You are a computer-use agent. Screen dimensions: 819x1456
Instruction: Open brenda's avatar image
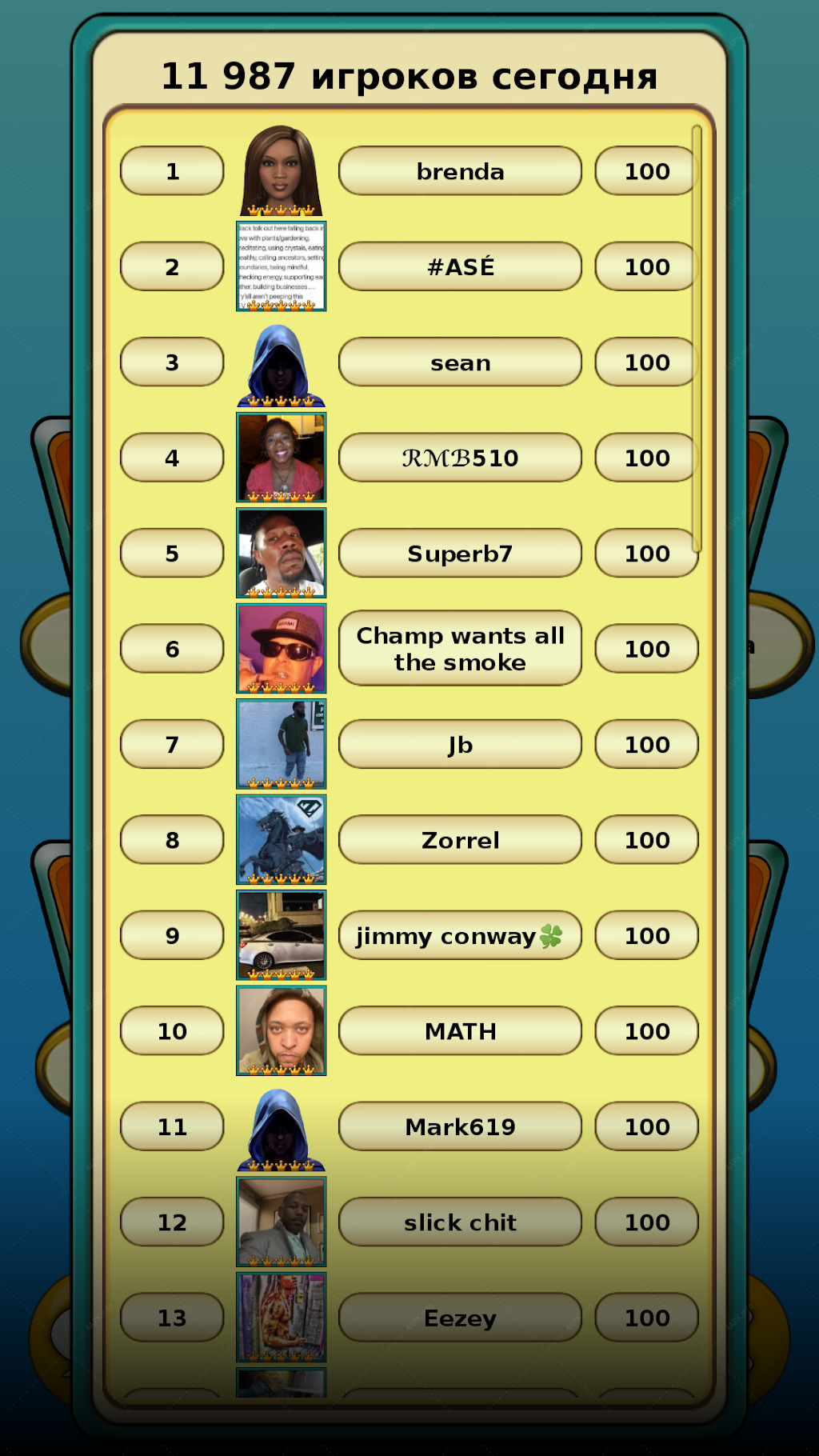tap(281, 170)
